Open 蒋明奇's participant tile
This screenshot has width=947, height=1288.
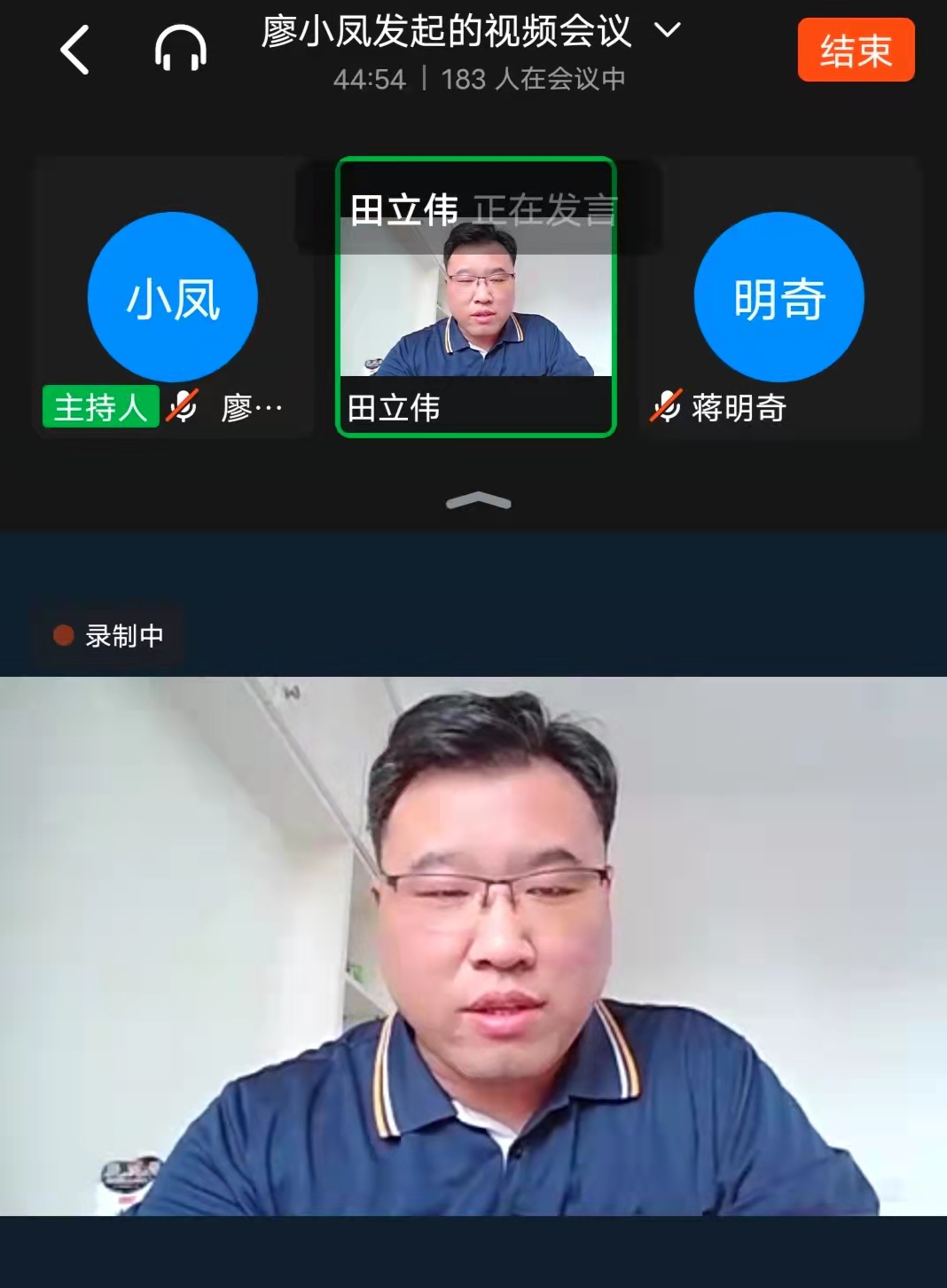pyautogui.click(x=779, y=297)
